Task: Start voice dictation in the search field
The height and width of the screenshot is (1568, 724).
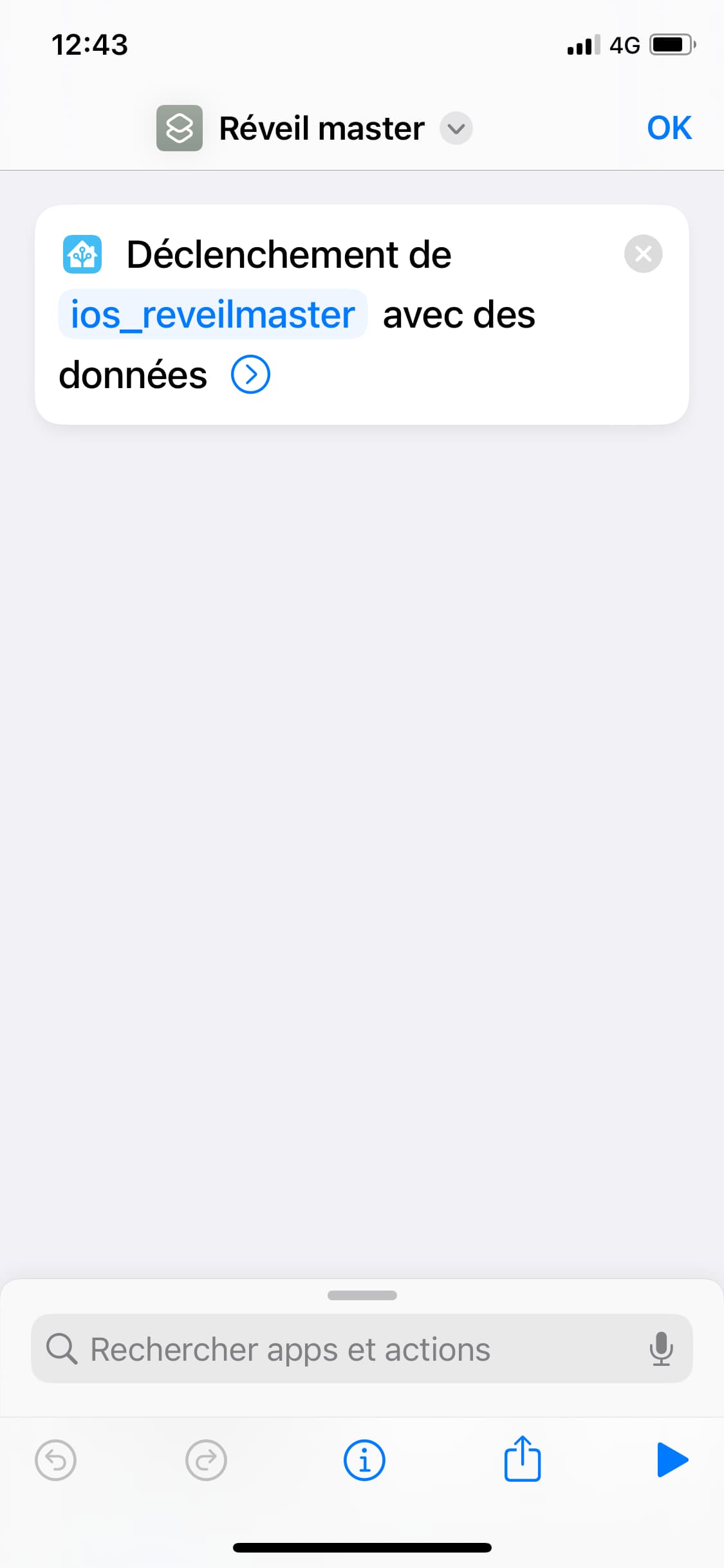Action: pos(661,1349)
